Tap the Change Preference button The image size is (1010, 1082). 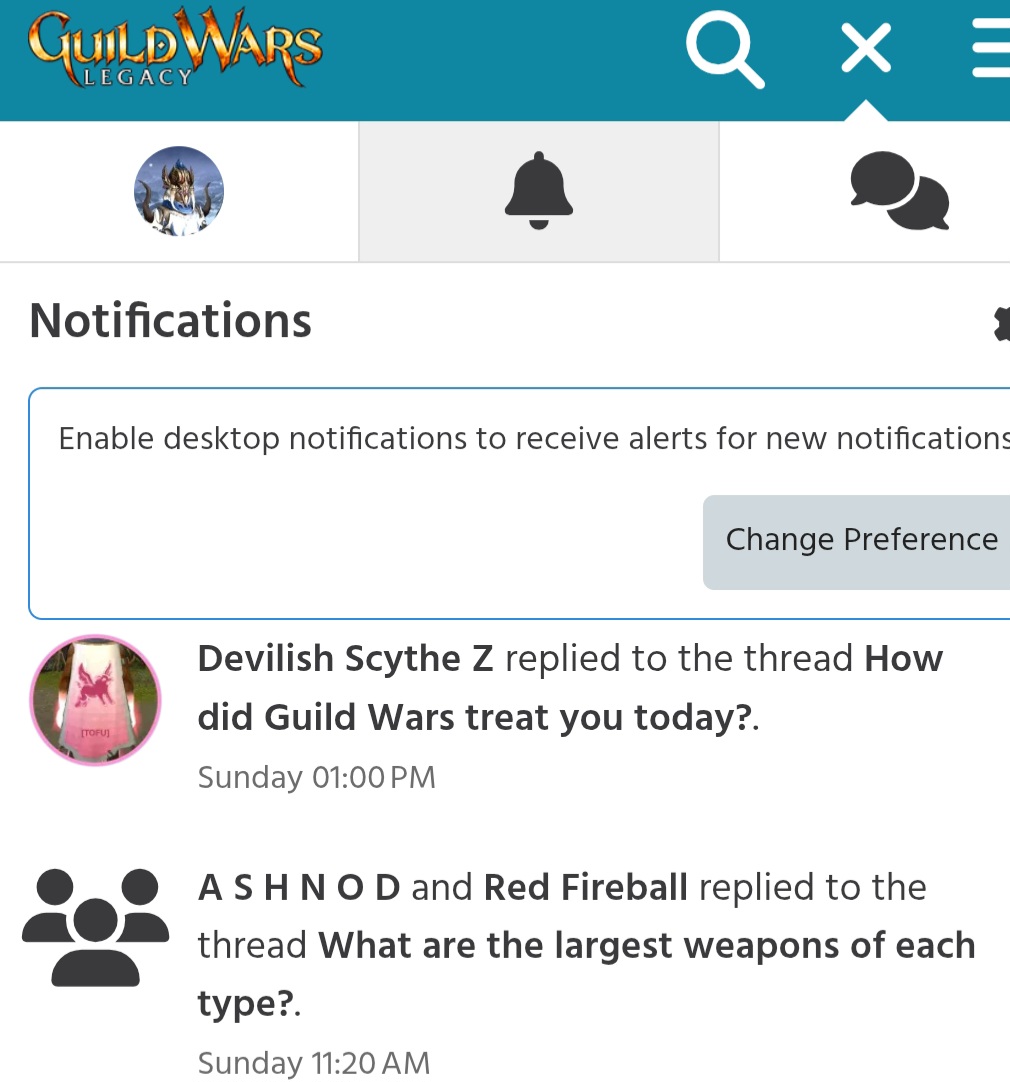click(860, 540)
